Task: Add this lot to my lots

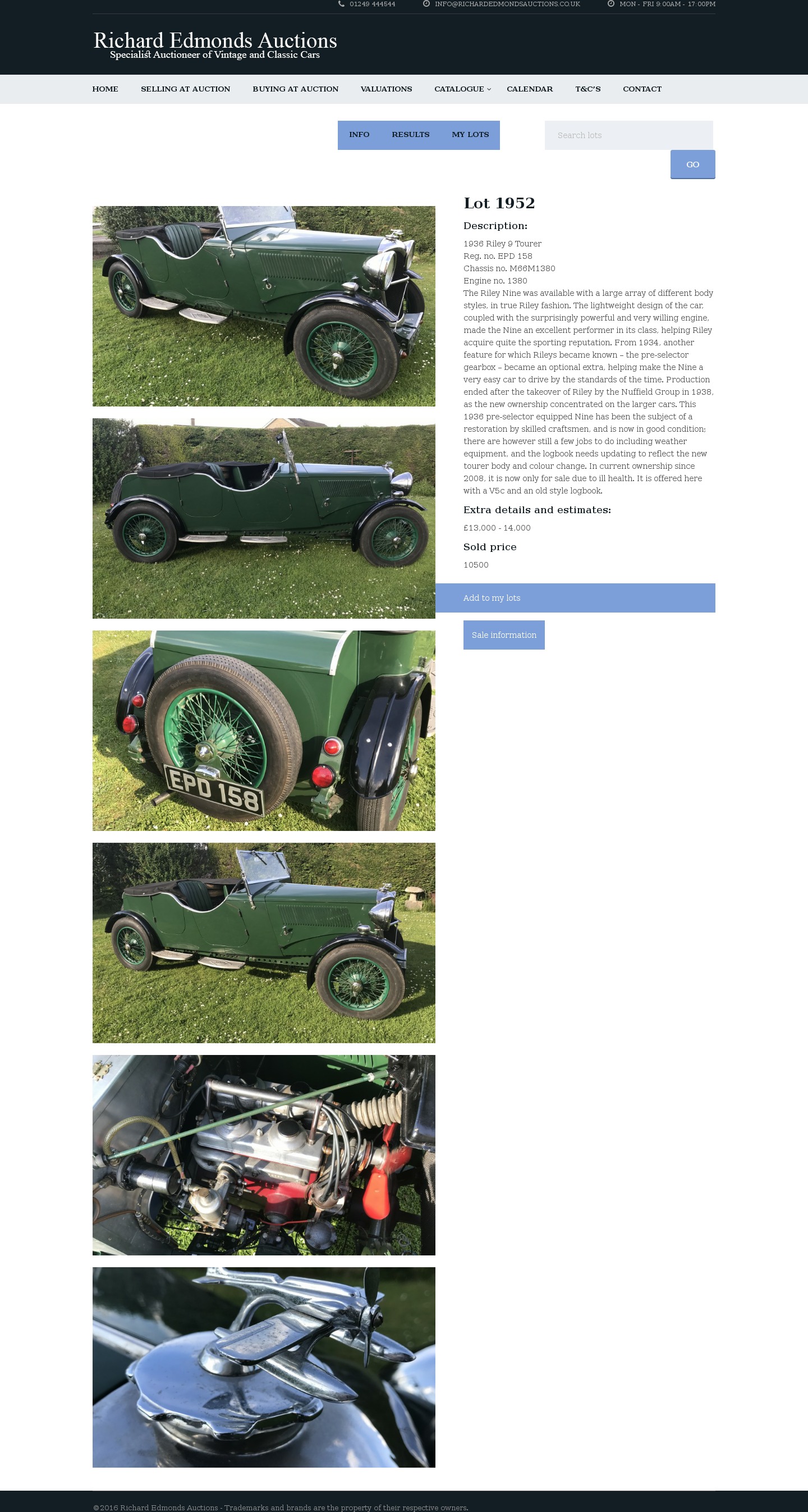Action: tap(492, 598)
